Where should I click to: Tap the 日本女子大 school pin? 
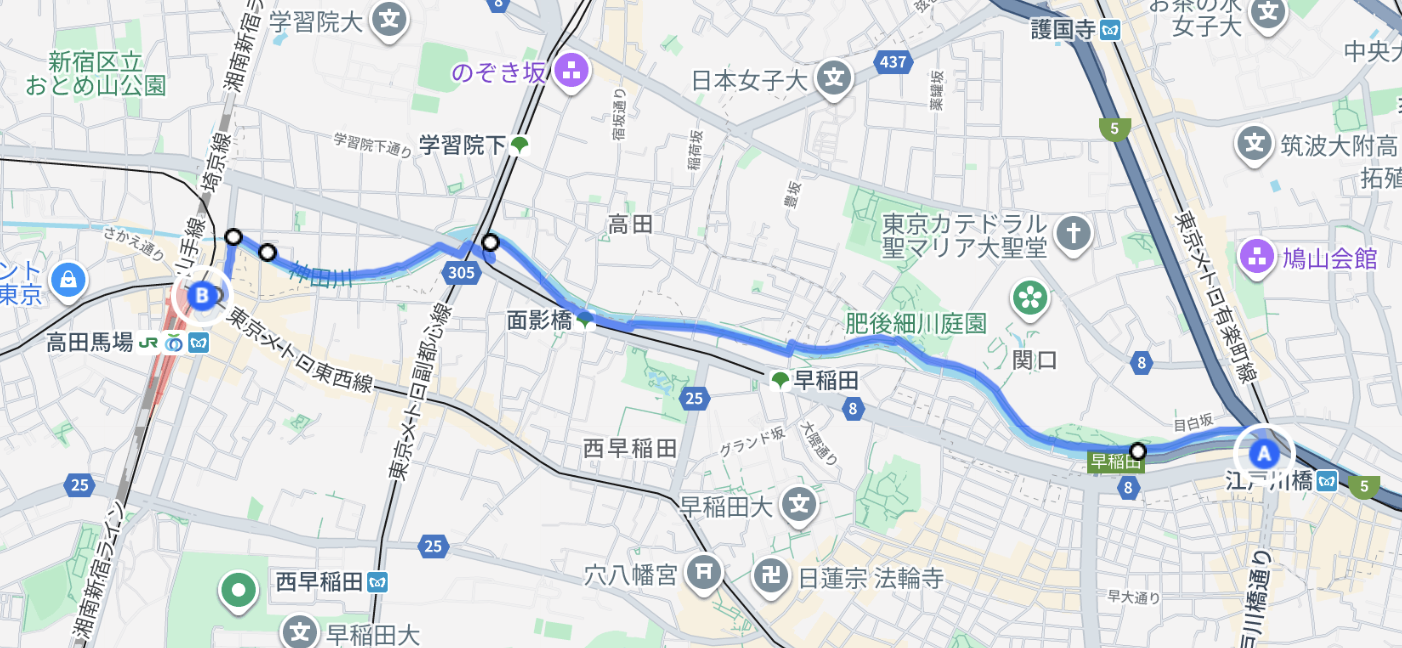point(833,79)
